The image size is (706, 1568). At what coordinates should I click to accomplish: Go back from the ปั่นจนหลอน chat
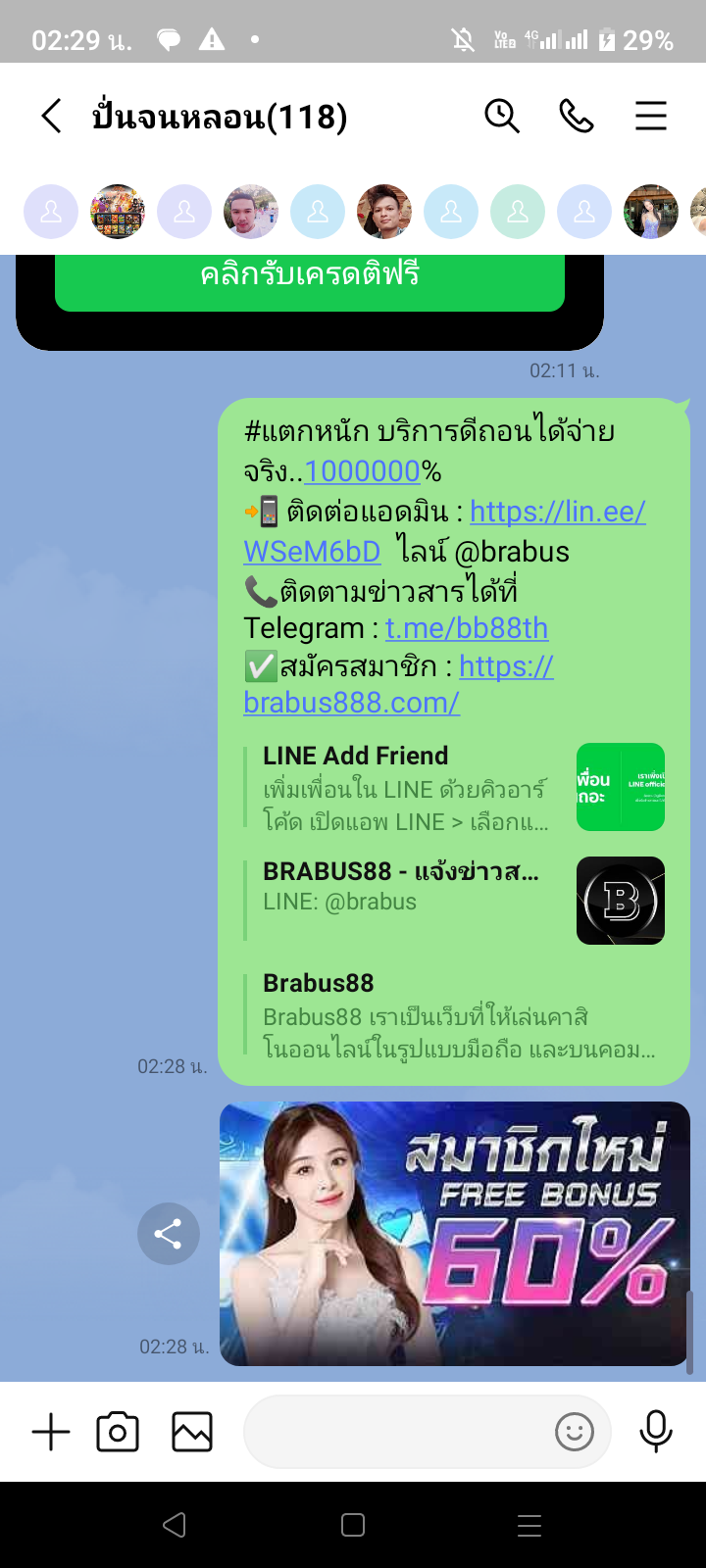[x=51, y=117]
